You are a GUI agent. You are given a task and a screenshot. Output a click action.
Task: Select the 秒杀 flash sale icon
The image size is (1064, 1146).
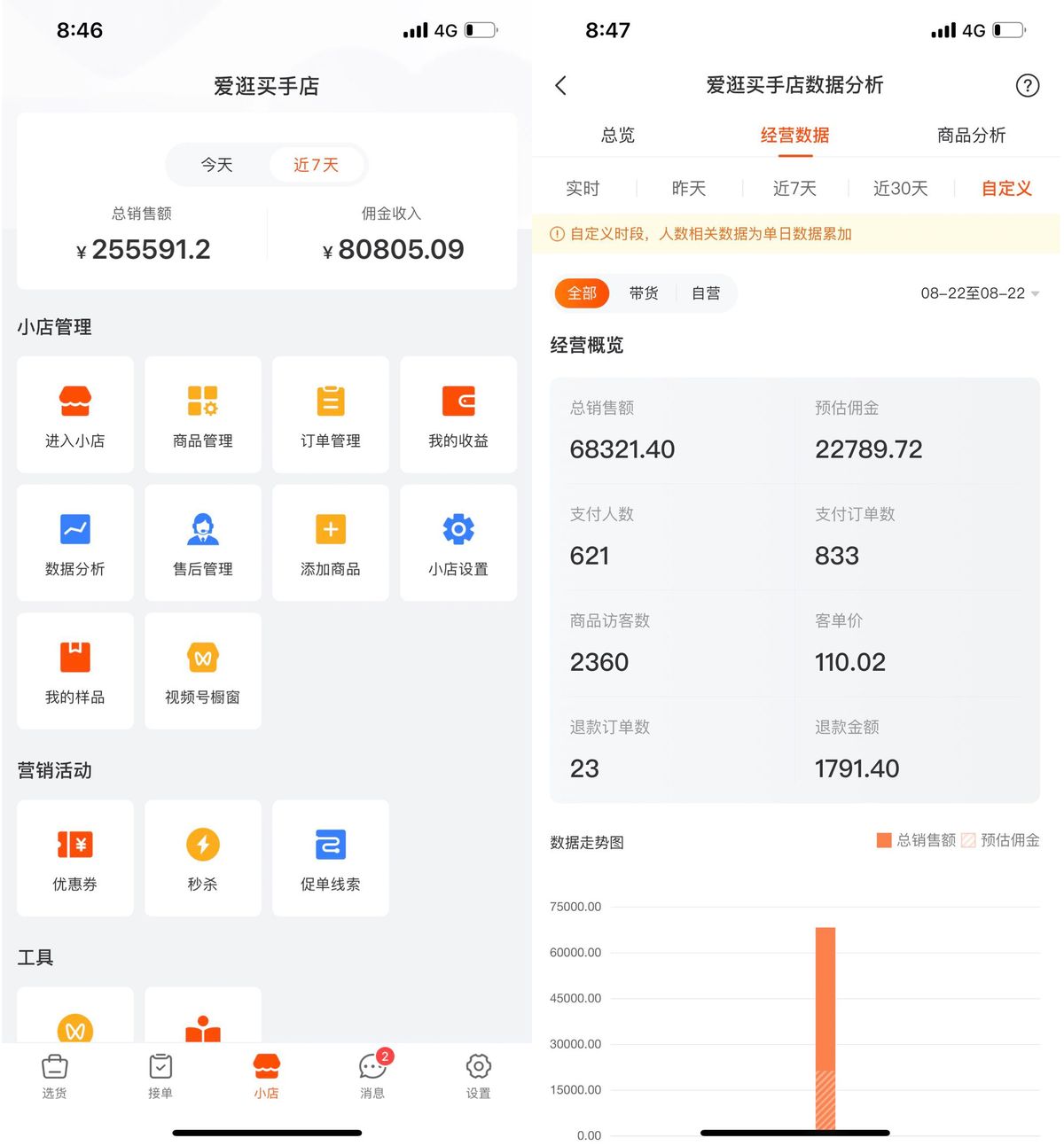pyautogui.click(x=202, y=857)
